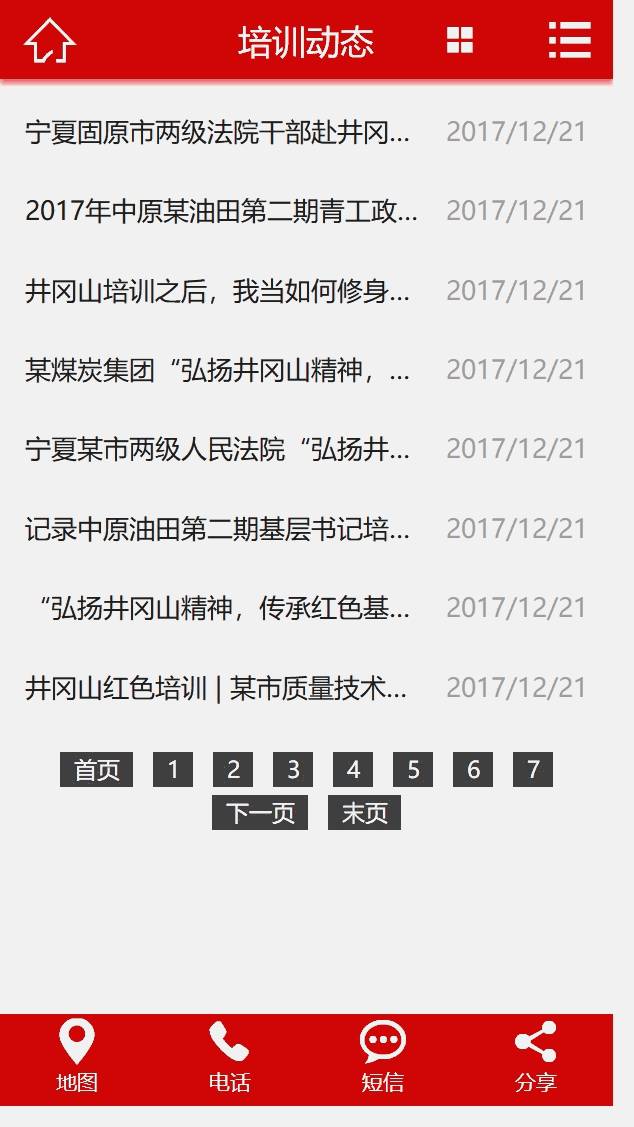634x1127 pixels.
Task: Select page 2 in pagination
Action: 233,770
